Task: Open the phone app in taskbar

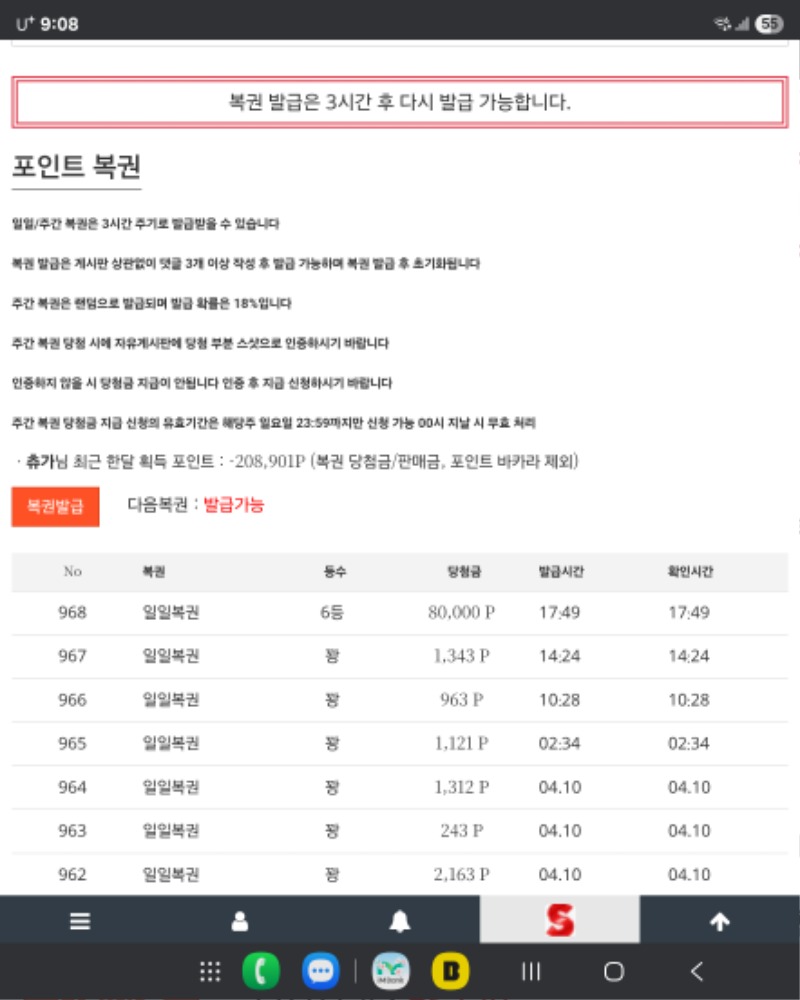Action: [x=261, y=971]
